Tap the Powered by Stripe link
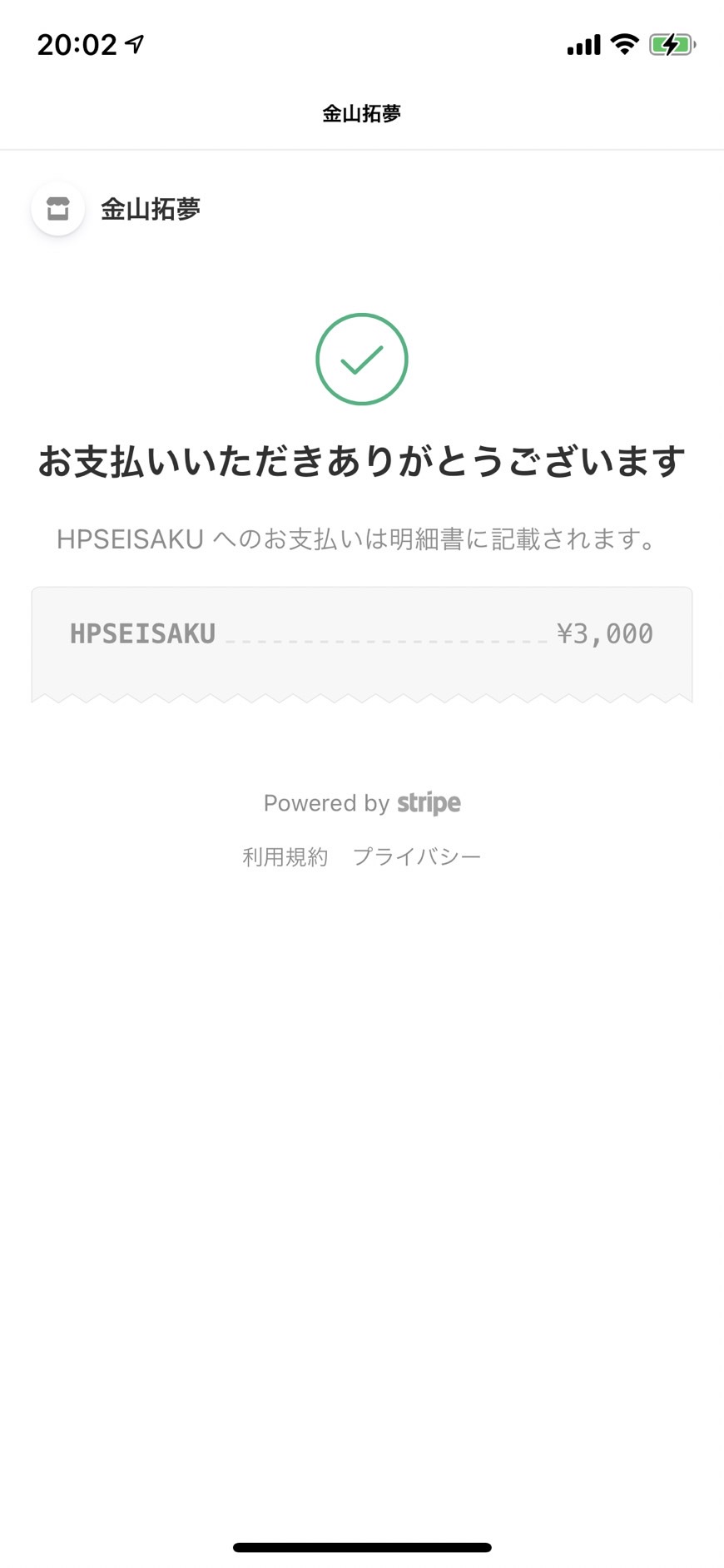Screen dimensions: 724x1568 pyautogui.click(x=362, y=803)
